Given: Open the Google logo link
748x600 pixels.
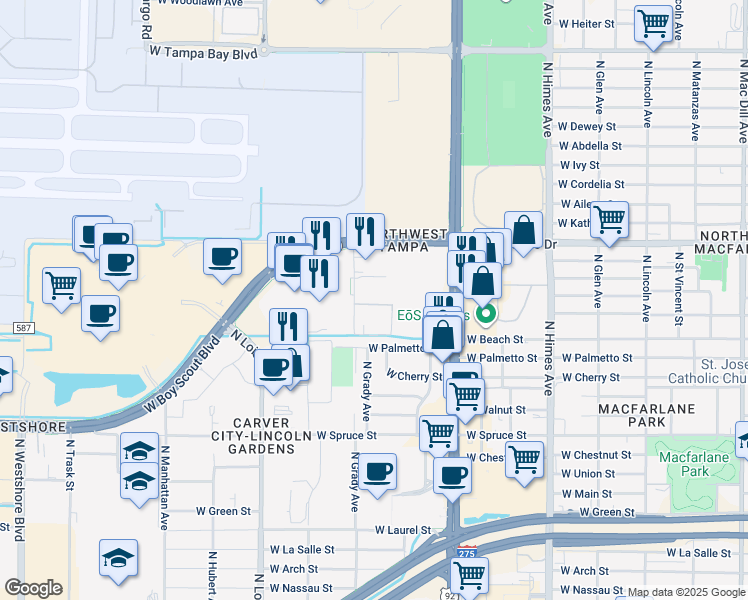Looking at the screenshot, I should (33, 588).
